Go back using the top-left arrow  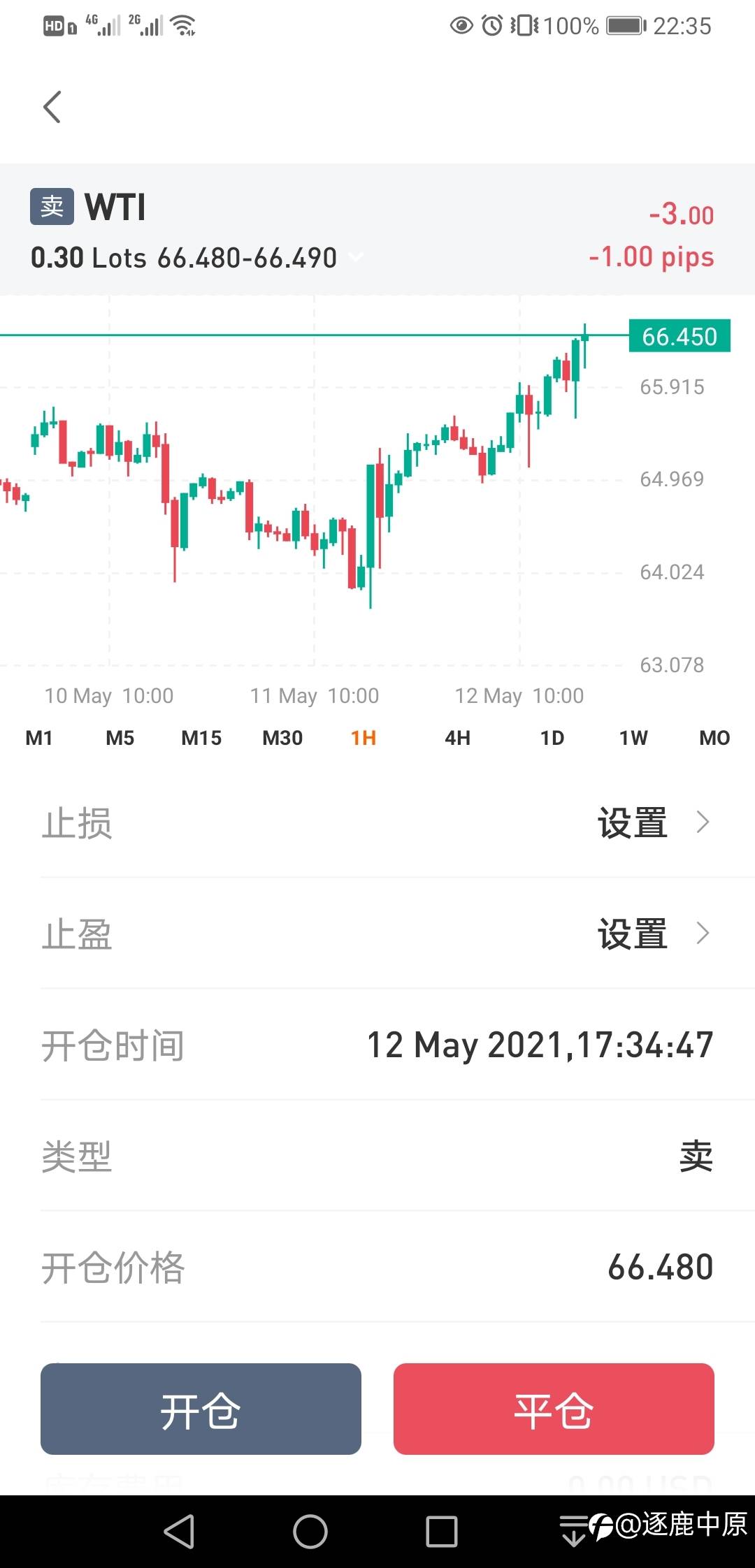[x=52, y=107]
